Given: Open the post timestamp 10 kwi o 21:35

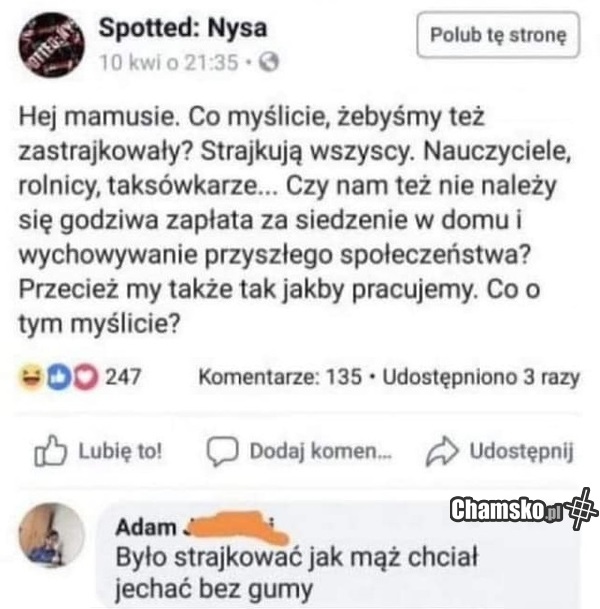Looking at the screenshot, I should click(x=170, y=62).
